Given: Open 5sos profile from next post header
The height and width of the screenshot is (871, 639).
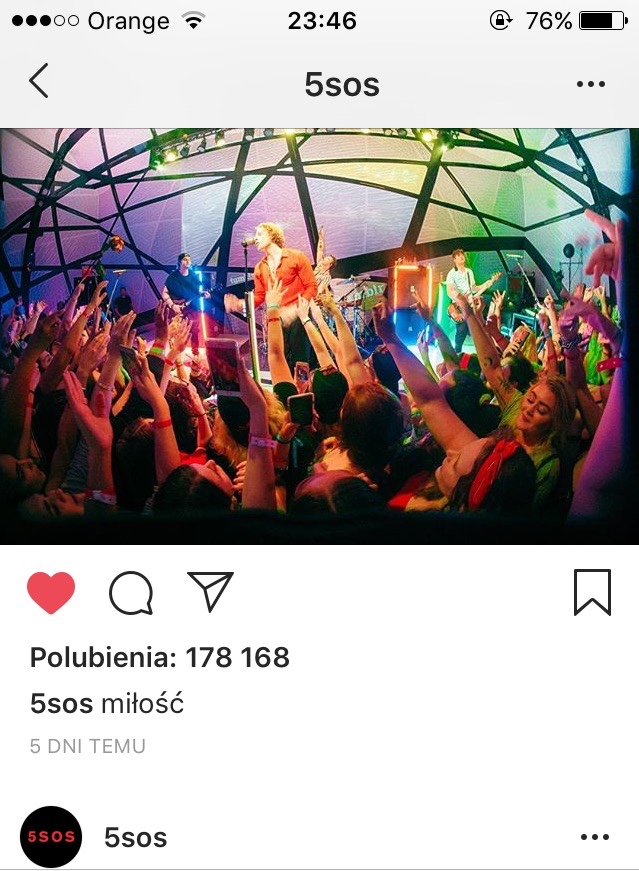Looking at the screenshot, I should pos(136,837).
